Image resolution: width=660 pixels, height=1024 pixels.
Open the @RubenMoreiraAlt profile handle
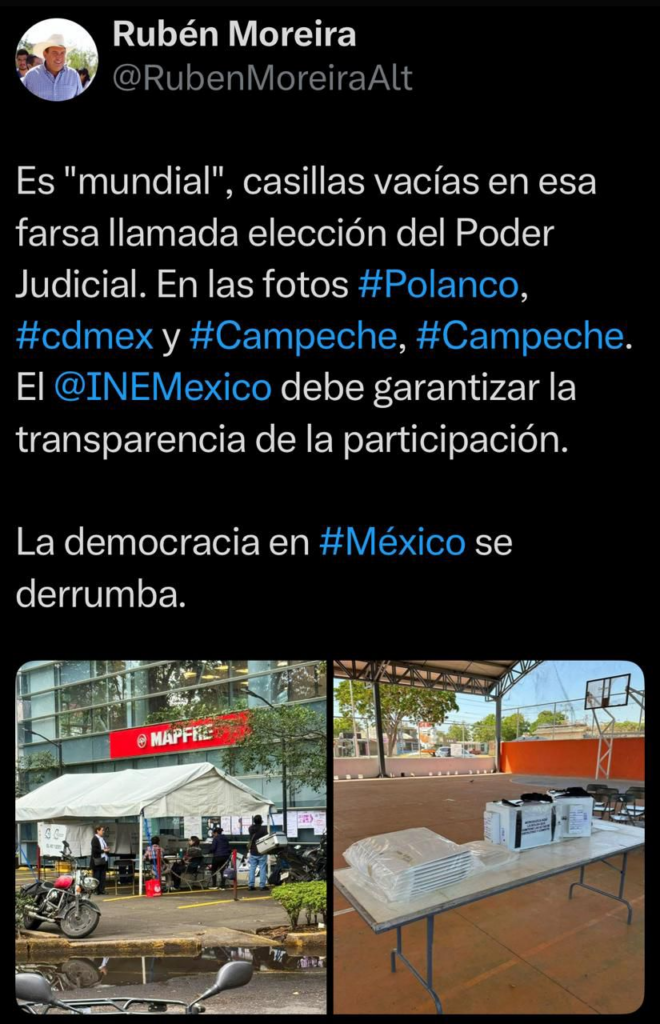[262, 79]
